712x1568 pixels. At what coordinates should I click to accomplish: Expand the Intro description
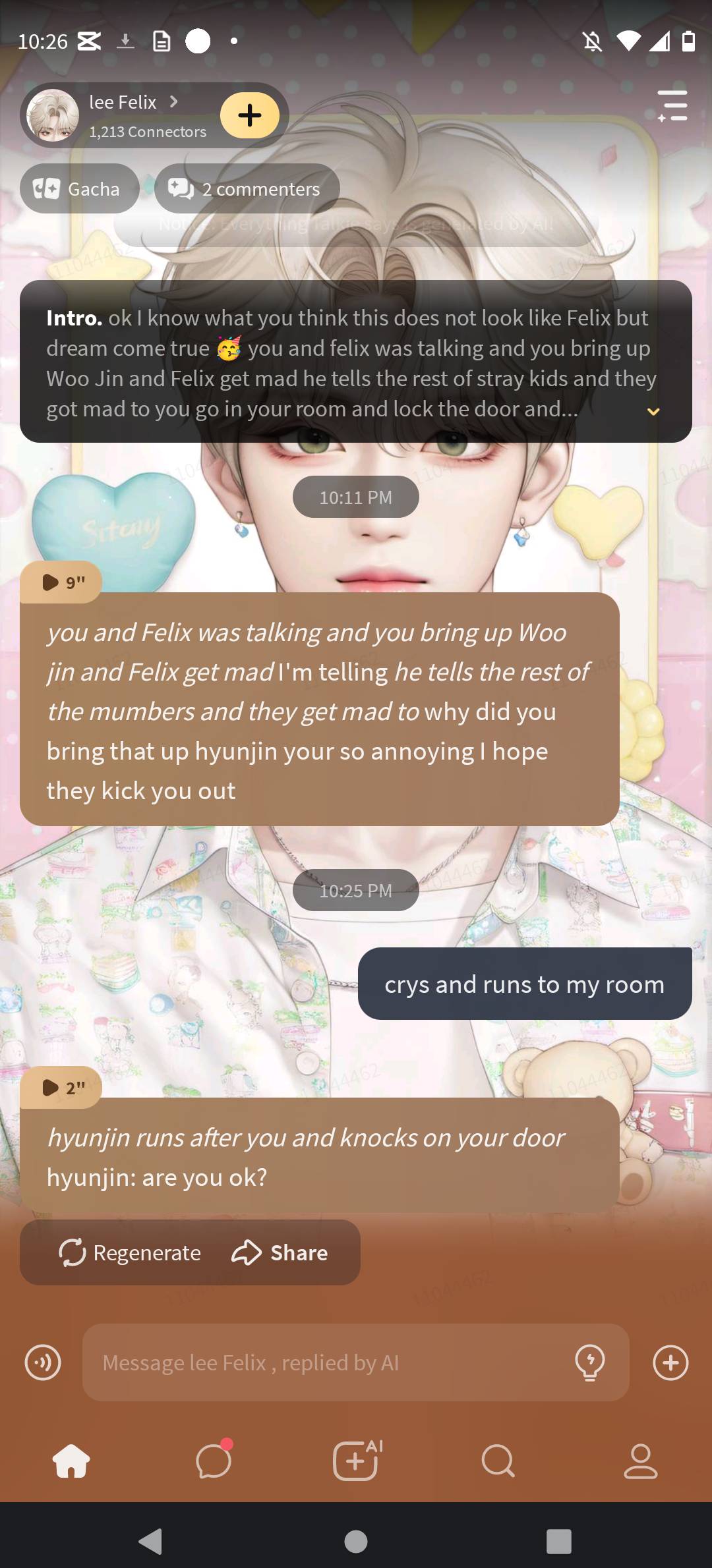pyautogui.click(x=653, y=412)
